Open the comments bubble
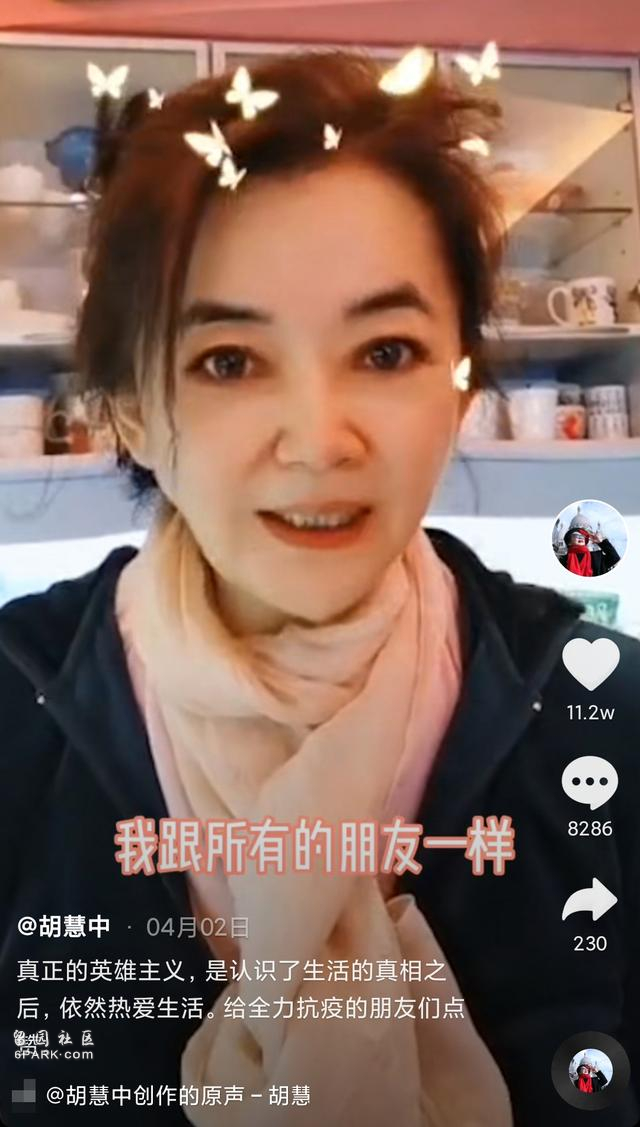This screenshot has height=1127, width=640. (590, 783)
